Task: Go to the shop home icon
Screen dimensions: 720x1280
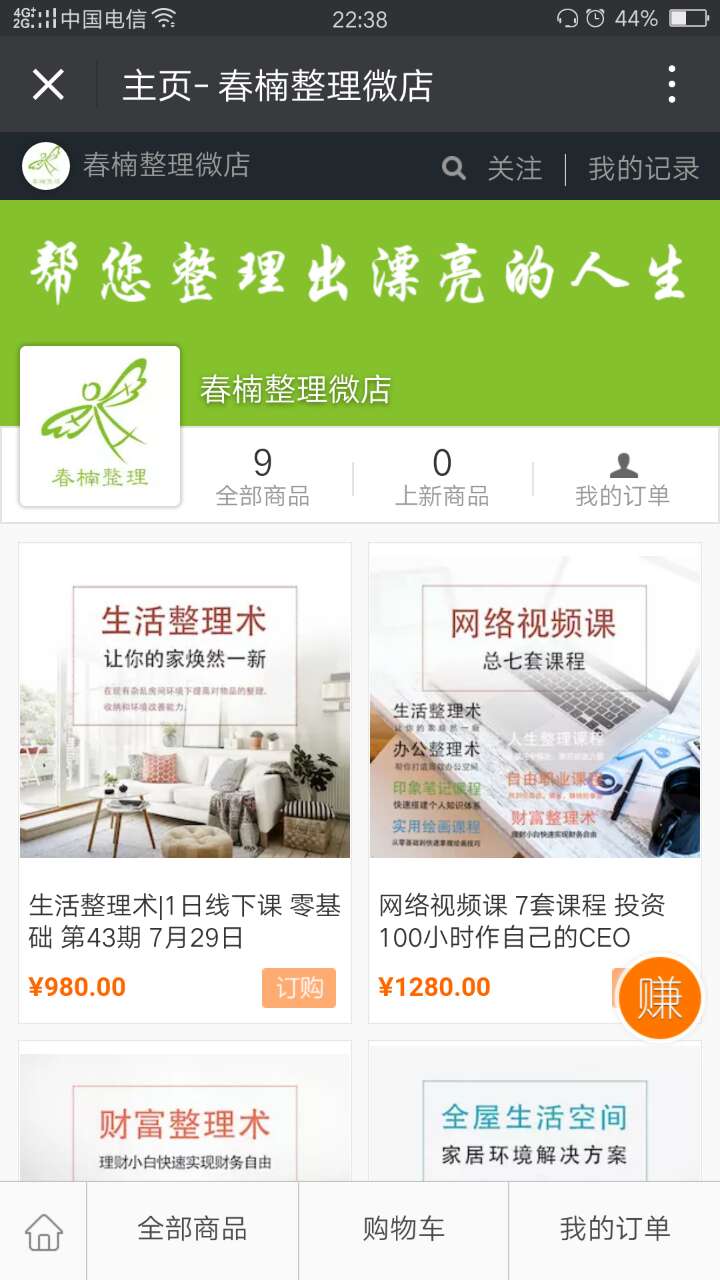Action: pyautogui.click(x=44, y=1231)
